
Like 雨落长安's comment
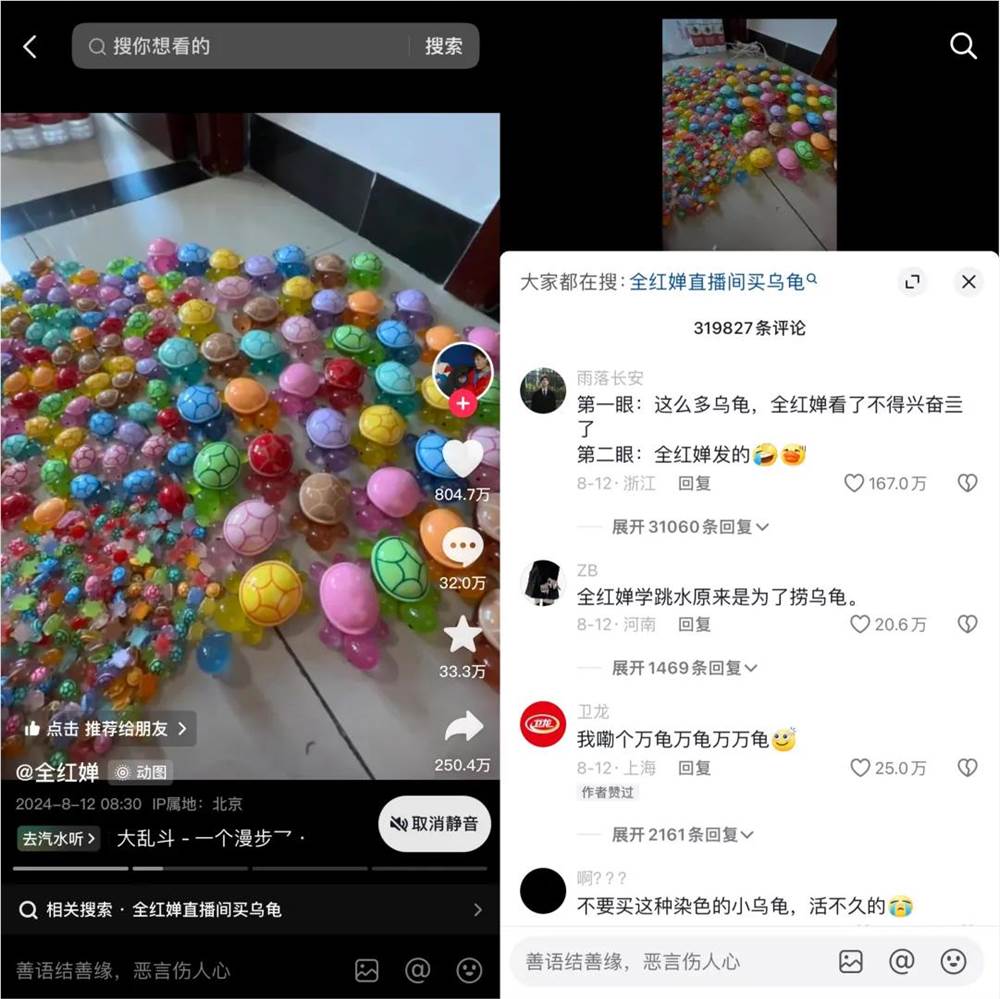click(855, 483)
